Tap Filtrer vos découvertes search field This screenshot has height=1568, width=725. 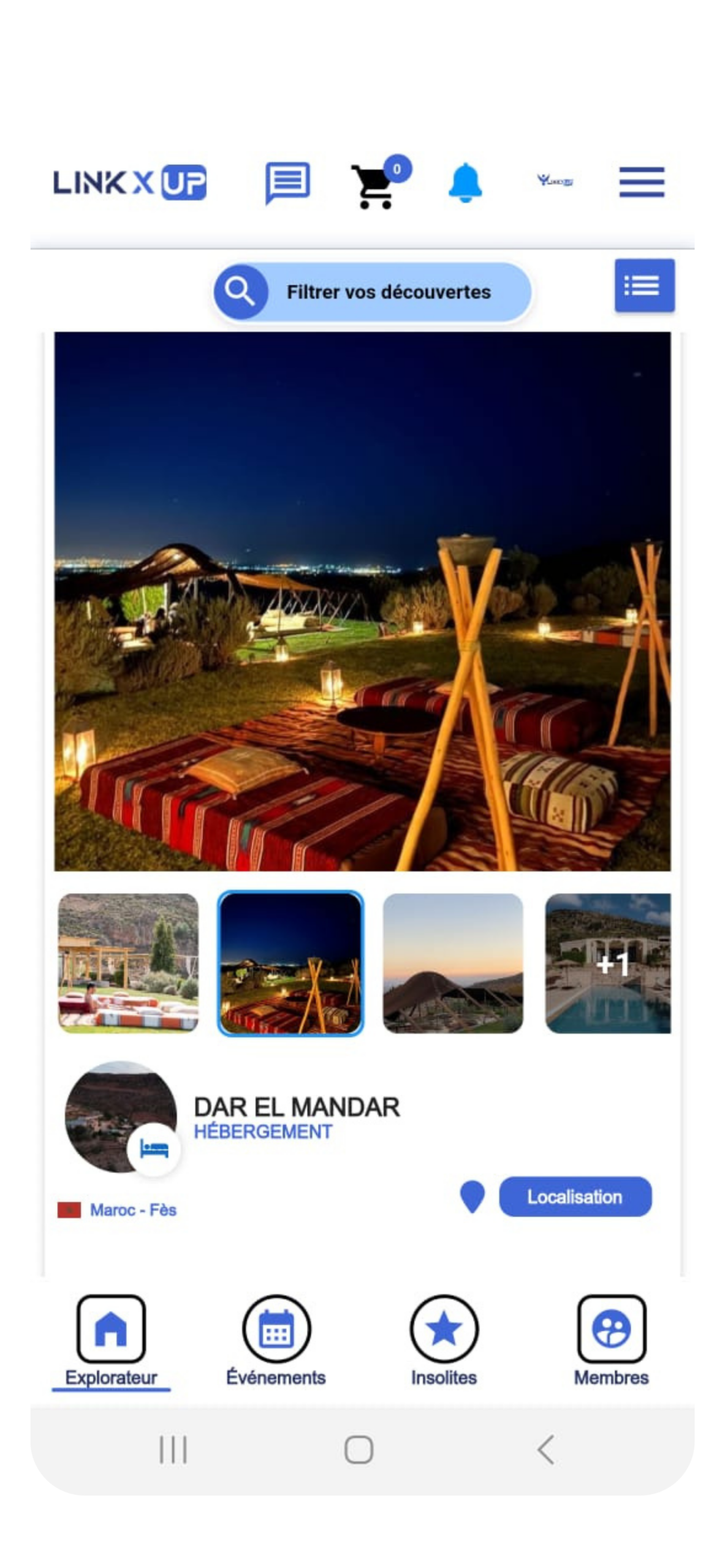[x=372, y=292]
